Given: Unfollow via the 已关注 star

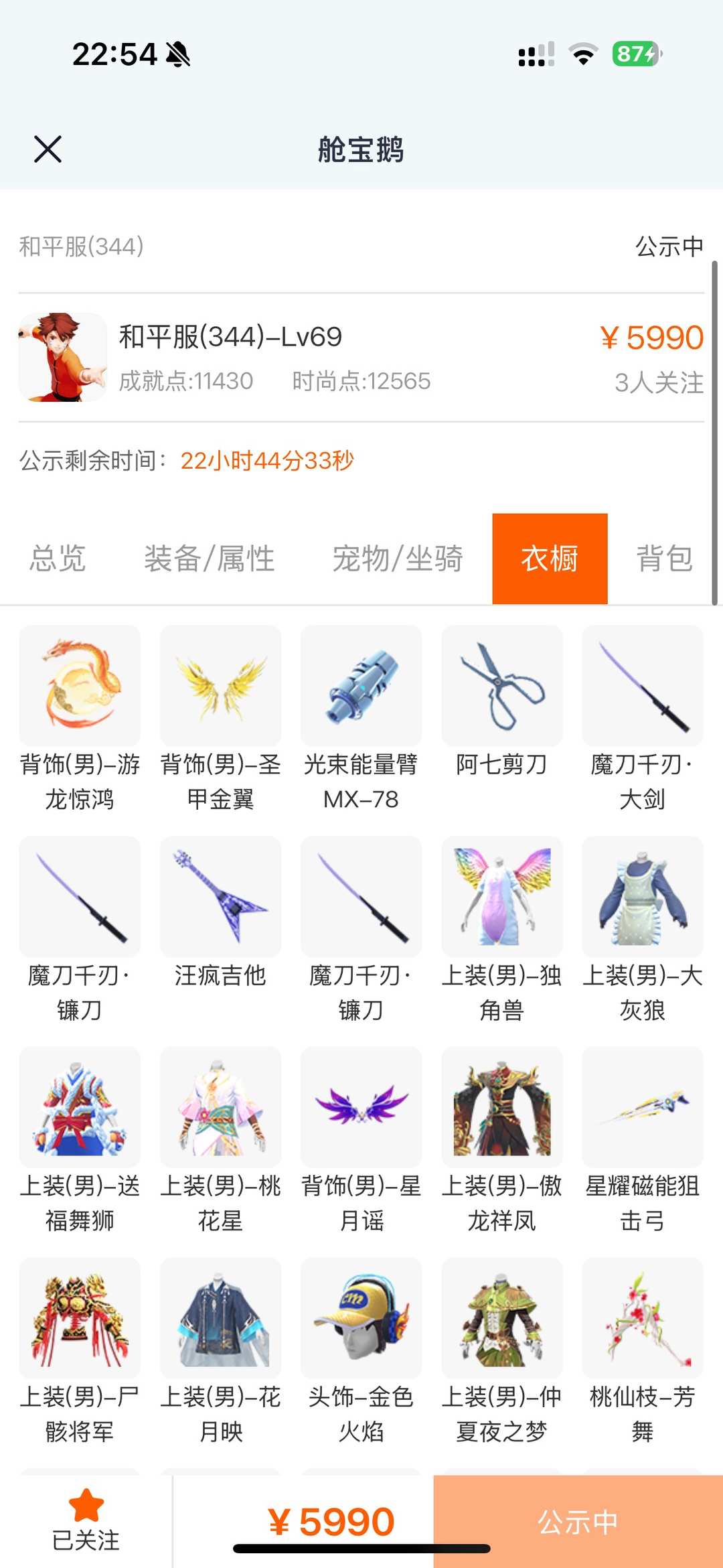Looking at the screenshot, I should 86,1520.
